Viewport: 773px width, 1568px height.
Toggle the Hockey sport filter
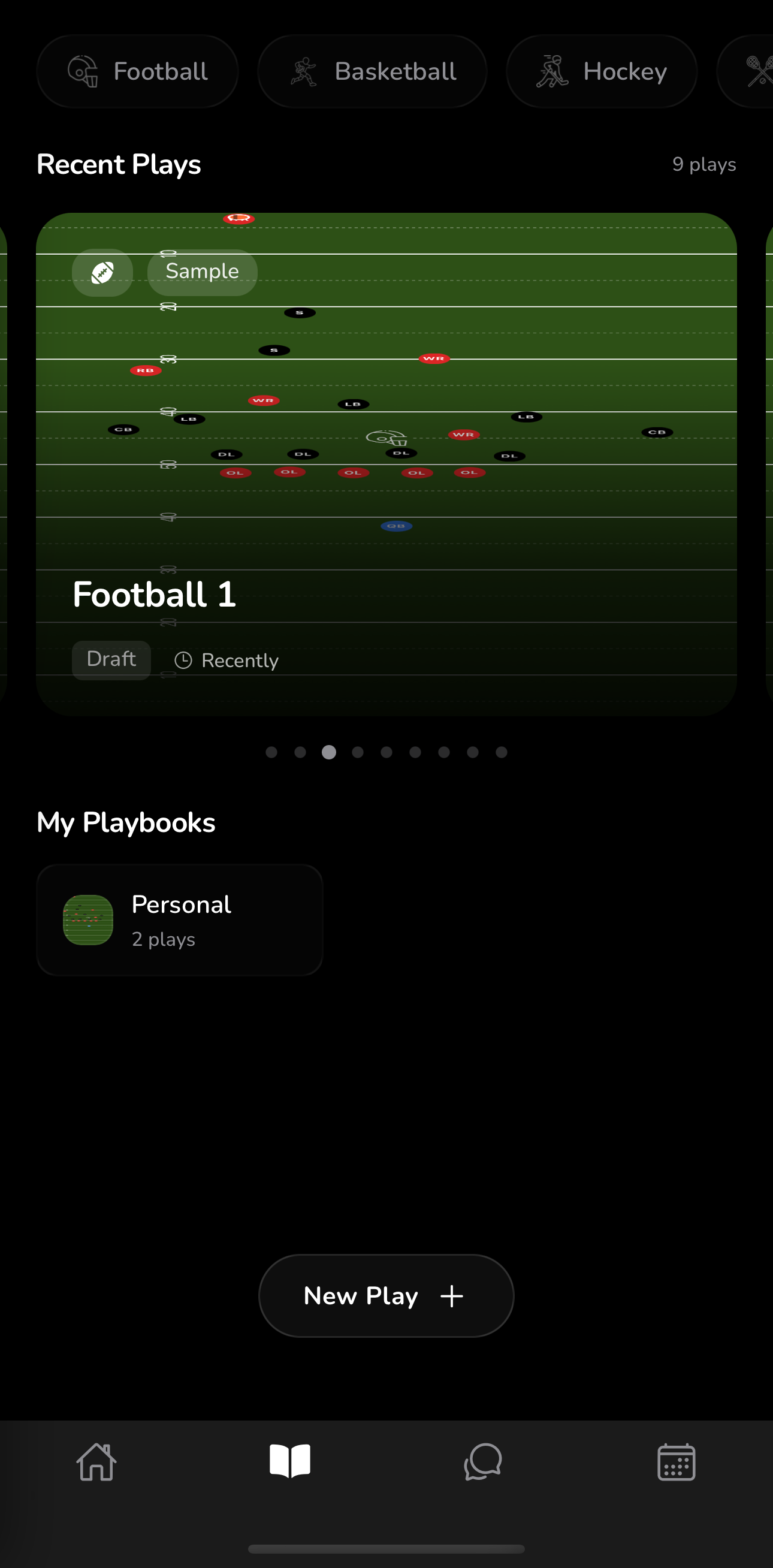(x=601, y=71)
